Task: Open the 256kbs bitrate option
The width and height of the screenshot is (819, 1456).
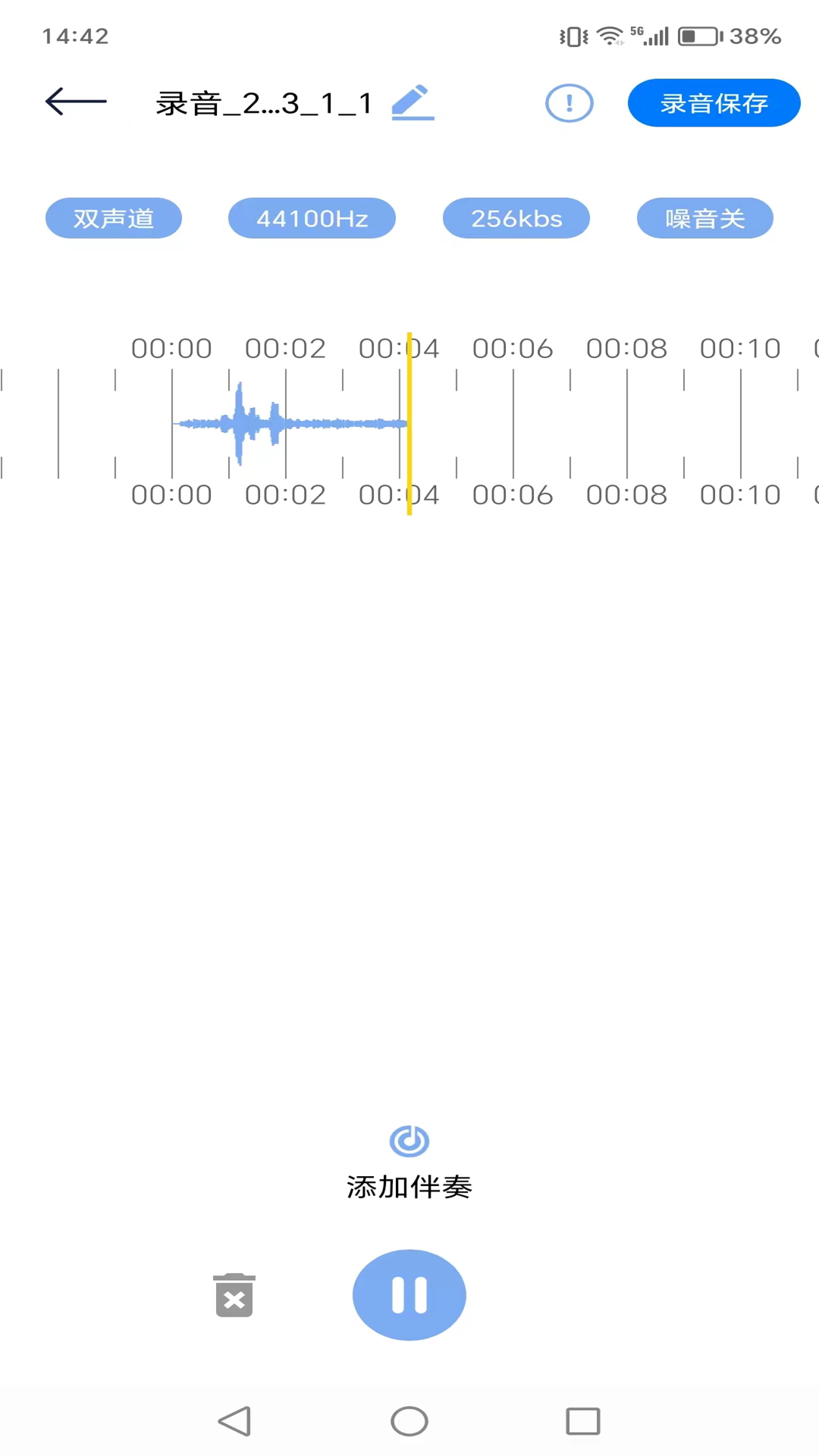Action: pyautogui.click(x=516, y=218)
